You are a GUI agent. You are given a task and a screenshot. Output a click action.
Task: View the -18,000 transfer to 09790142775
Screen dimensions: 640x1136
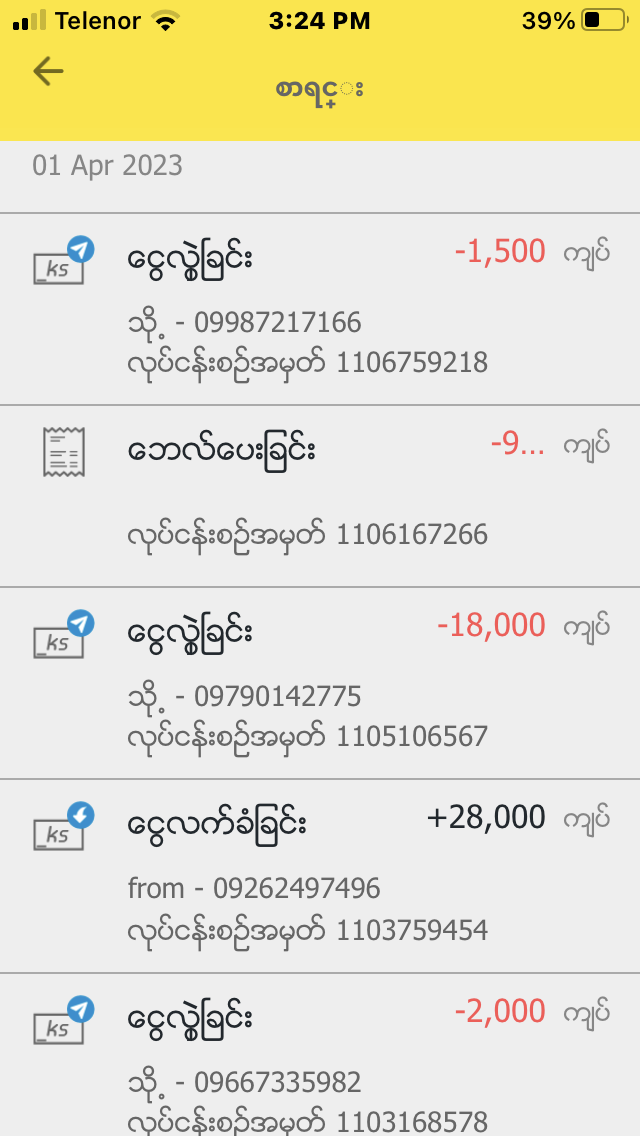320,682
